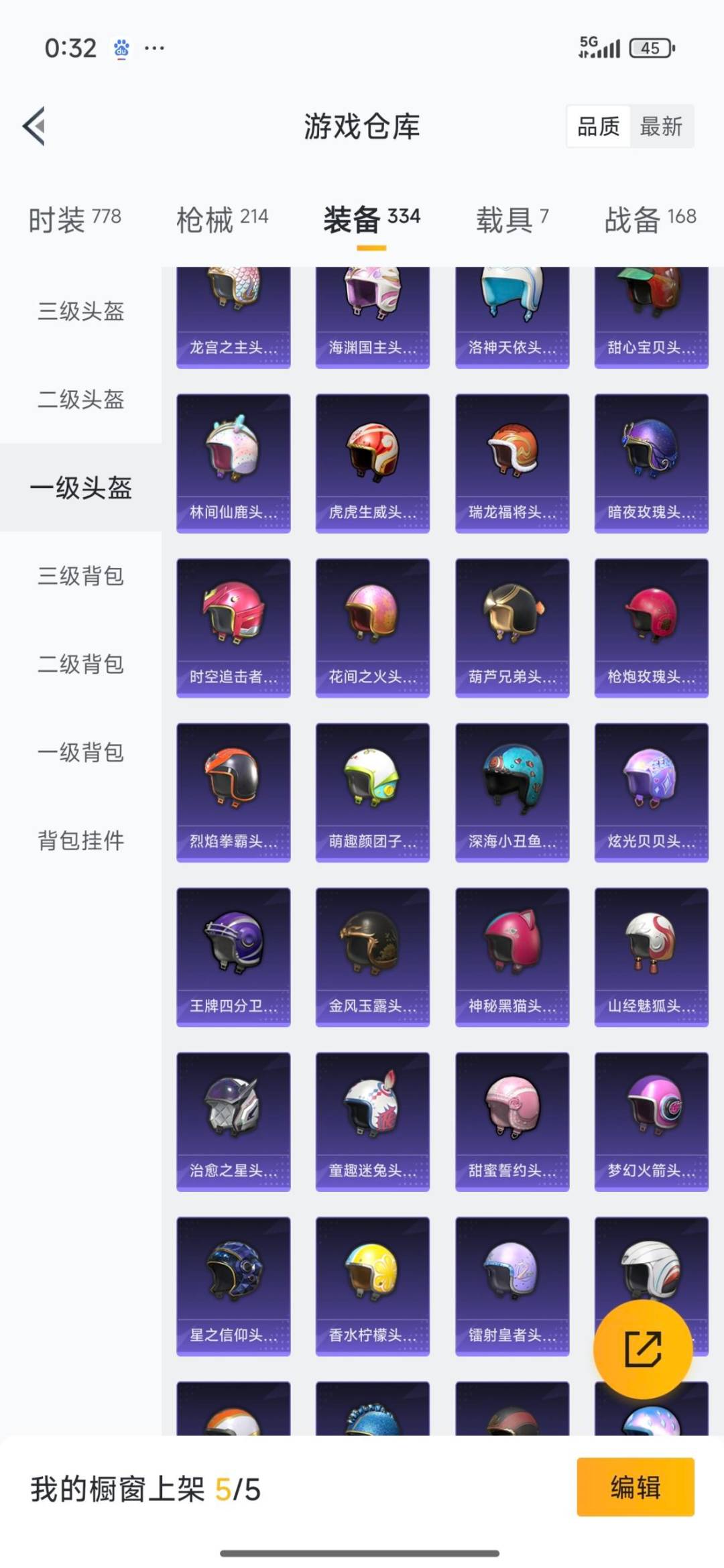The width and height of the screenshot is (724, 1568).
Task: Tap the back arrow at top left
Action: click(x=34, y=127)
